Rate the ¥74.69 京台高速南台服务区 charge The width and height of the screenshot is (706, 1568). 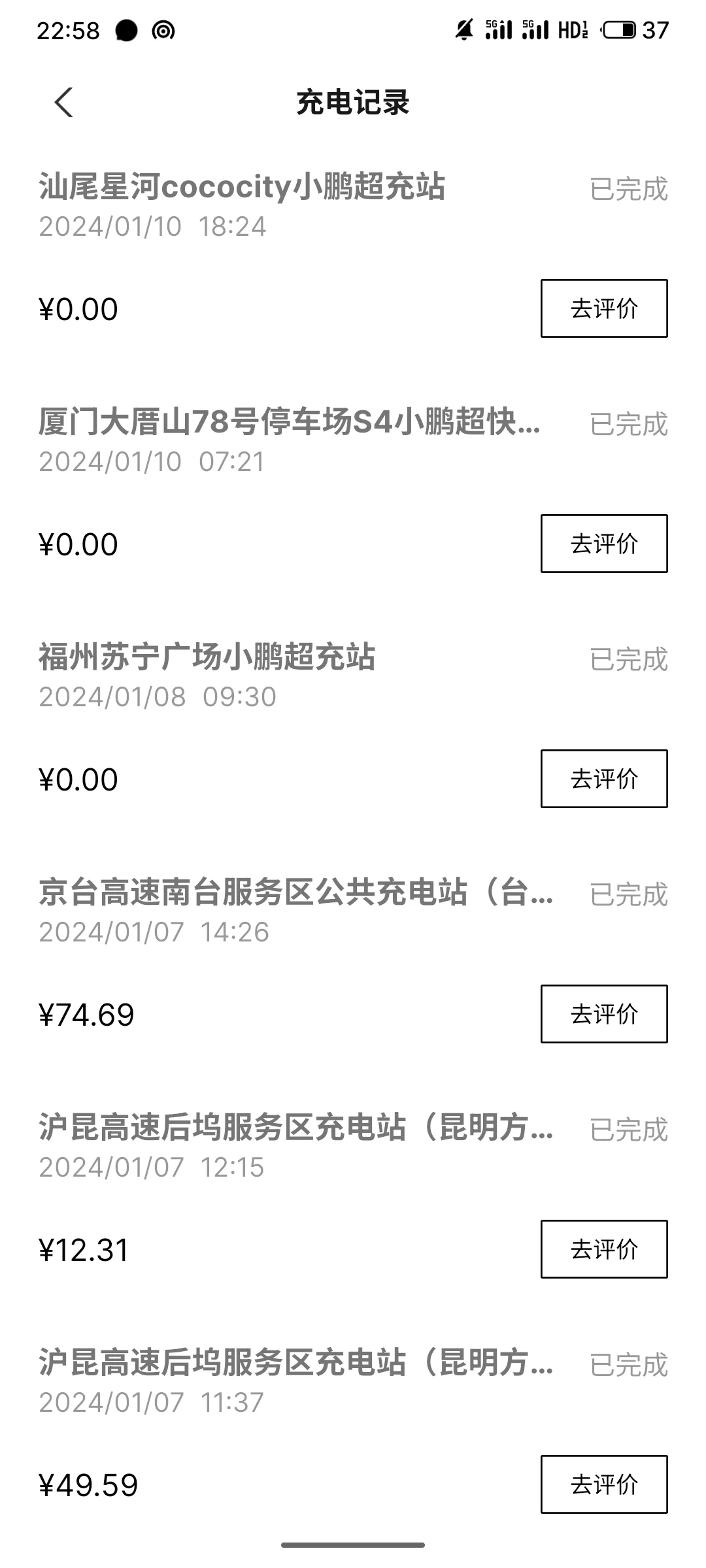(x=604, y=1014)
